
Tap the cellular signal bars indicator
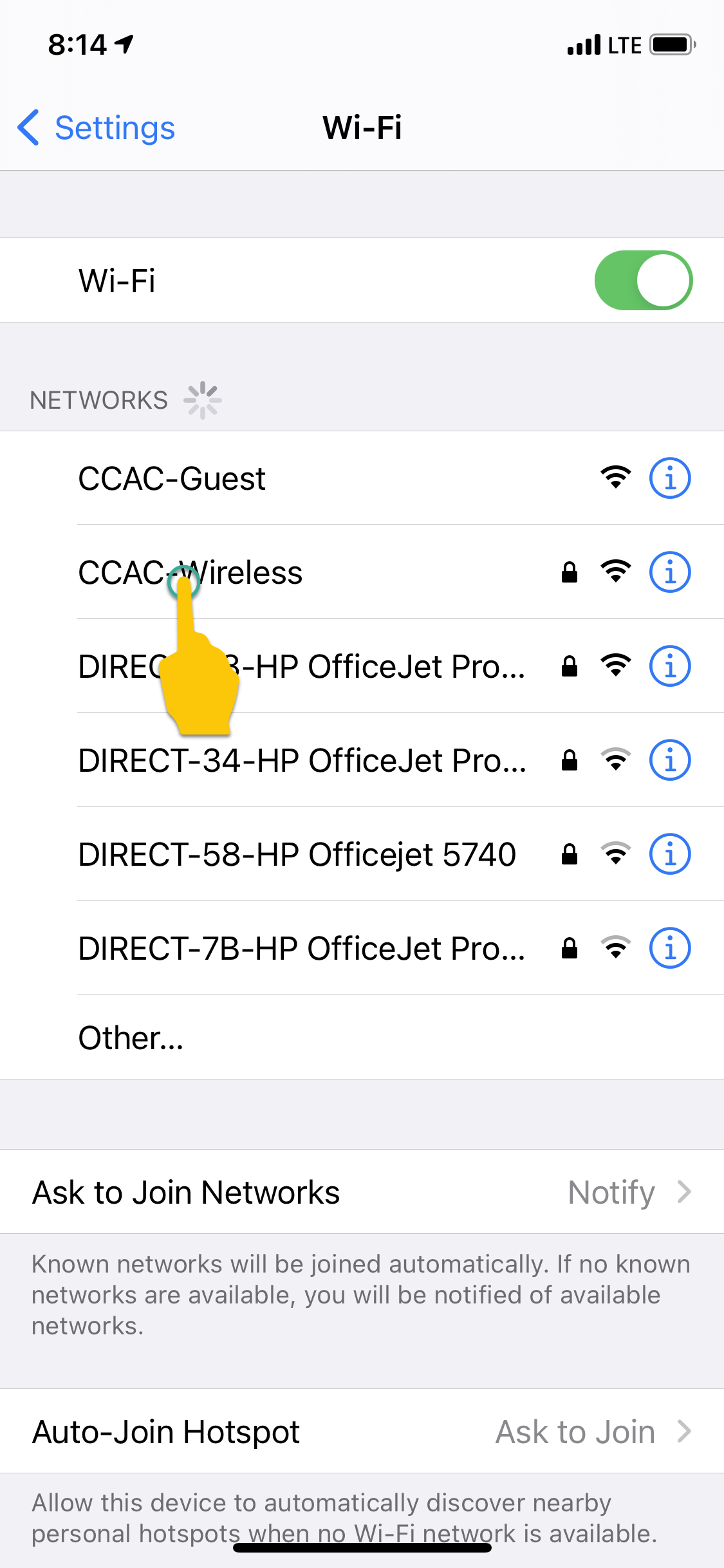584,44
